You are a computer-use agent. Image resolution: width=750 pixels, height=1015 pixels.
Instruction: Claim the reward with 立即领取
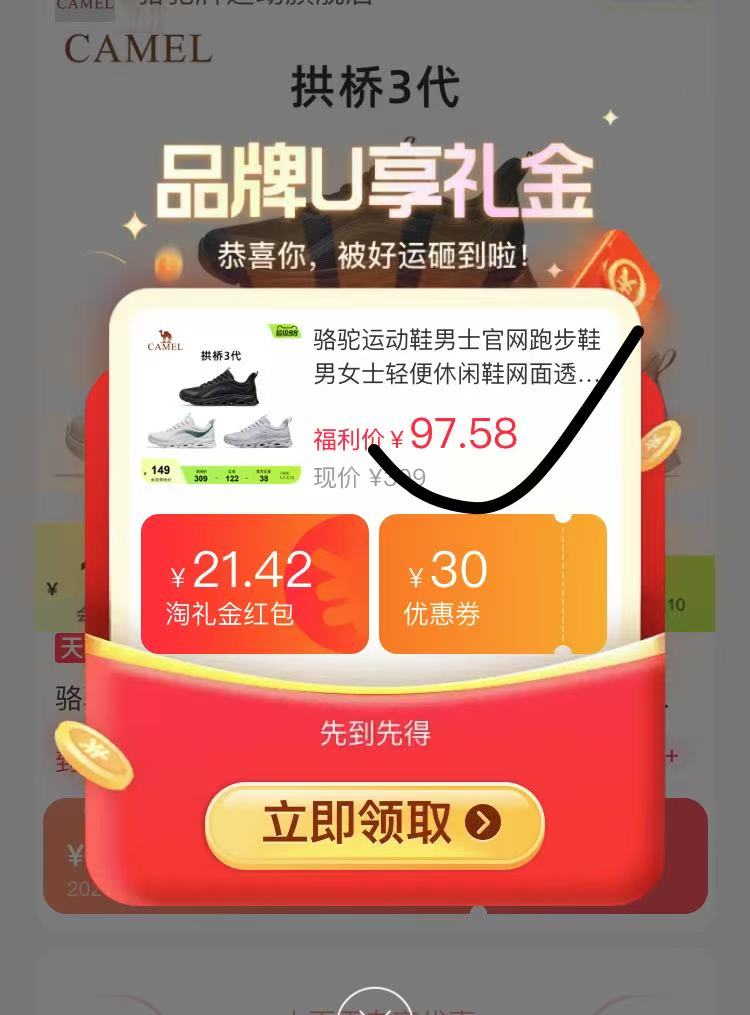coord(374,824)
